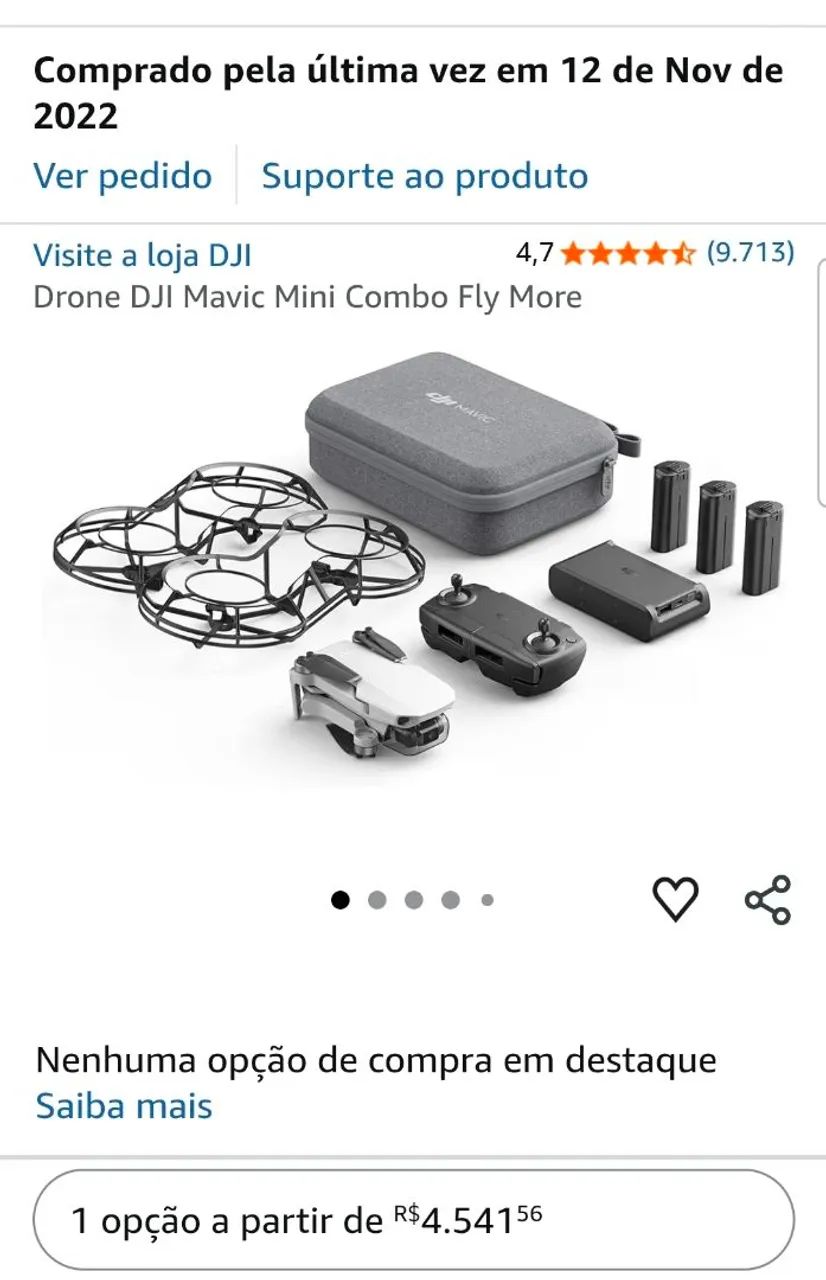The width and height of the screenshot is (826, 1280).
Task: Visit the DJI store via "Visite a loja DJI"
Action: pyautogui.click(x=143, y=256)
